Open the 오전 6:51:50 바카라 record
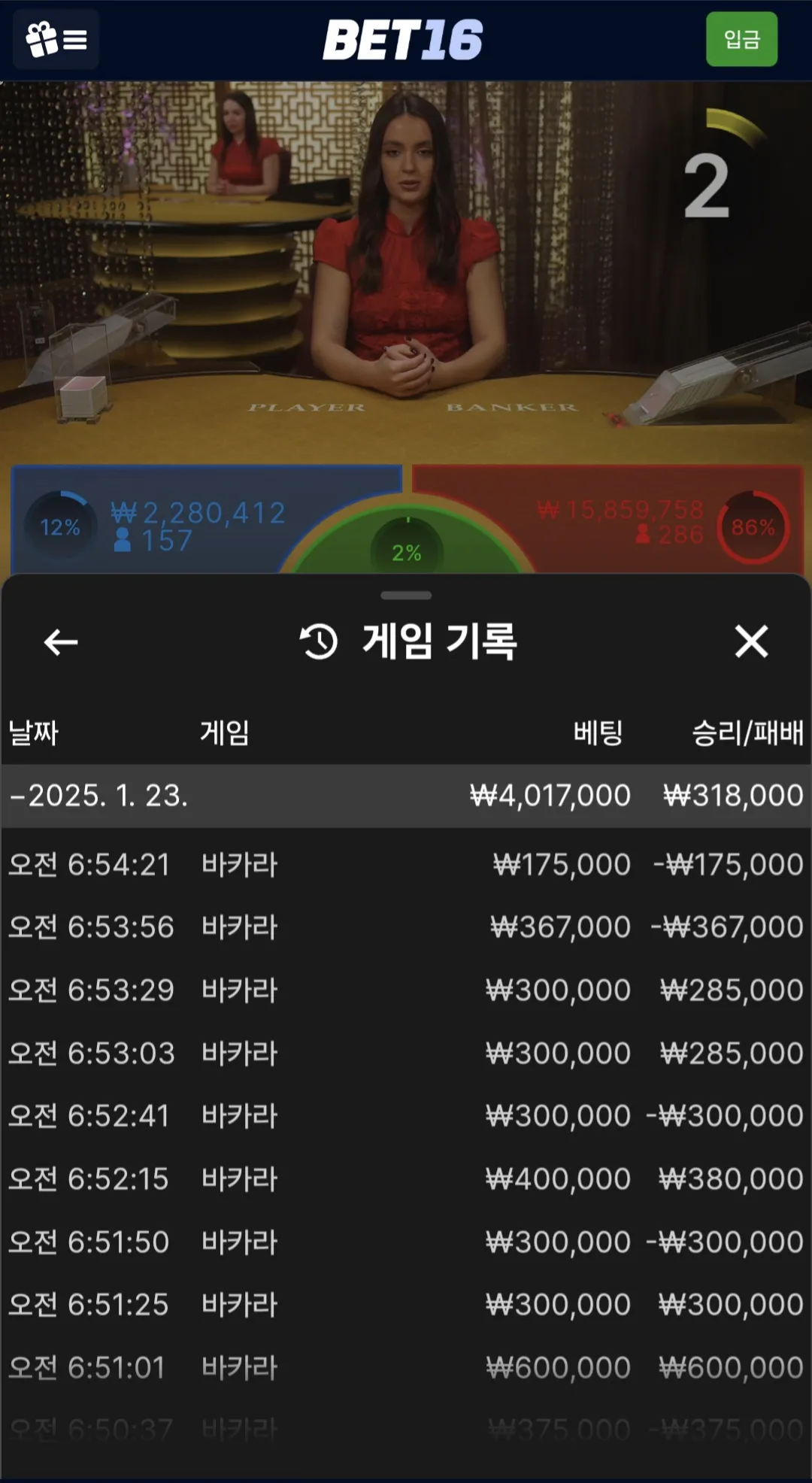Image resolution: width=812 pixels, height=1483 pixels. click(406, 1242)
